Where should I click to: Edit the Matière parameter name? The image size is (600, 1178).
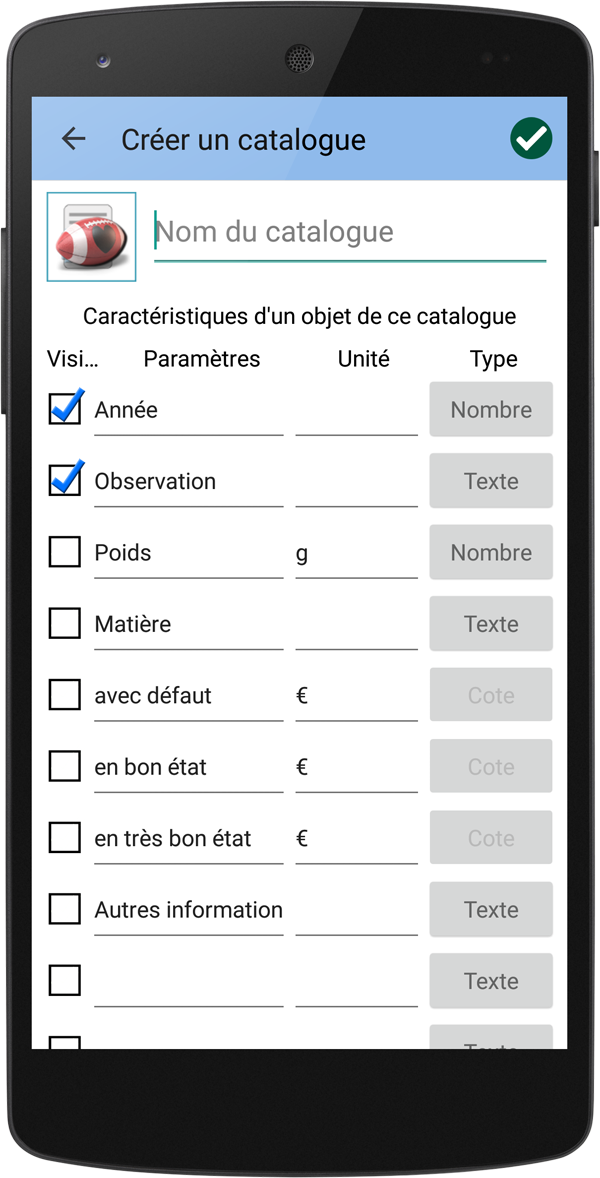coord(188,626)
